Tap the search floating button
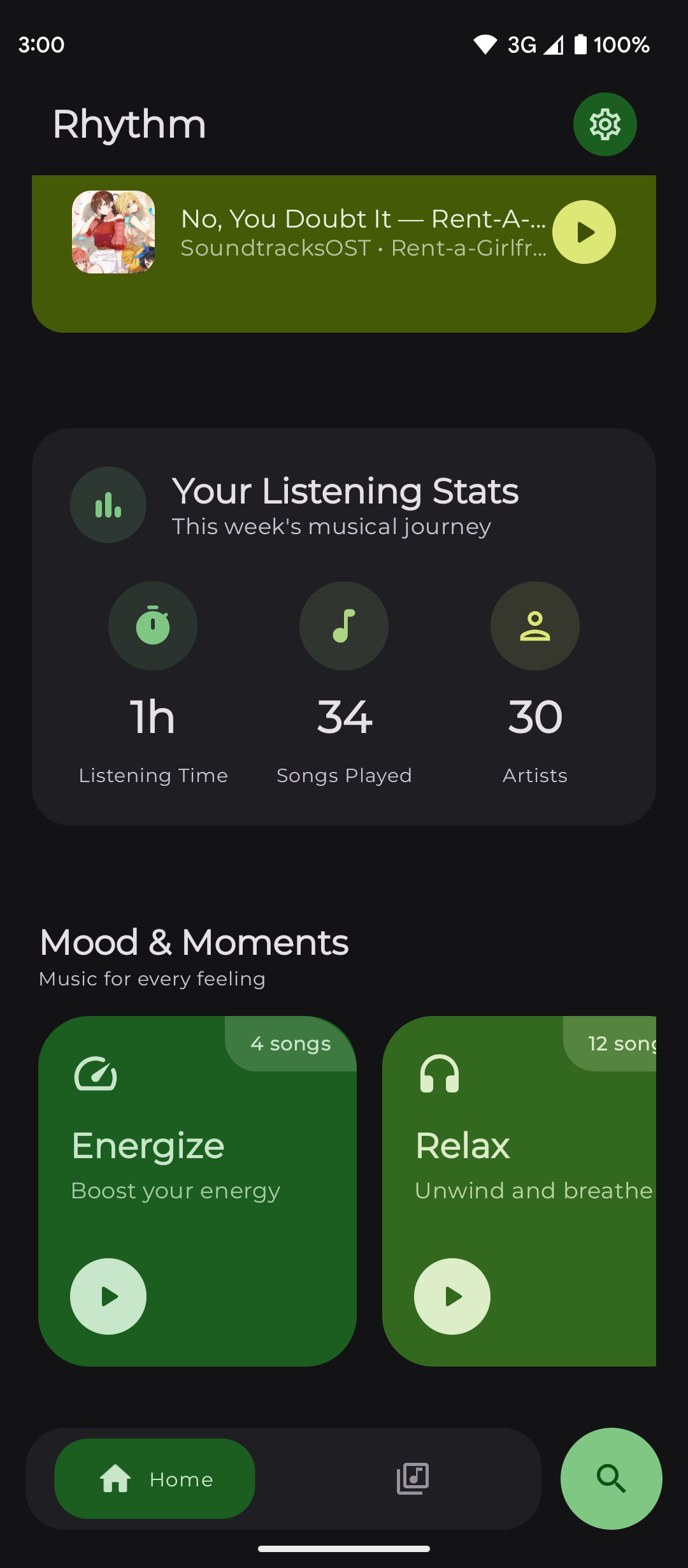This screenshot has height=1568, width=688. click(x=611, y=1478)
